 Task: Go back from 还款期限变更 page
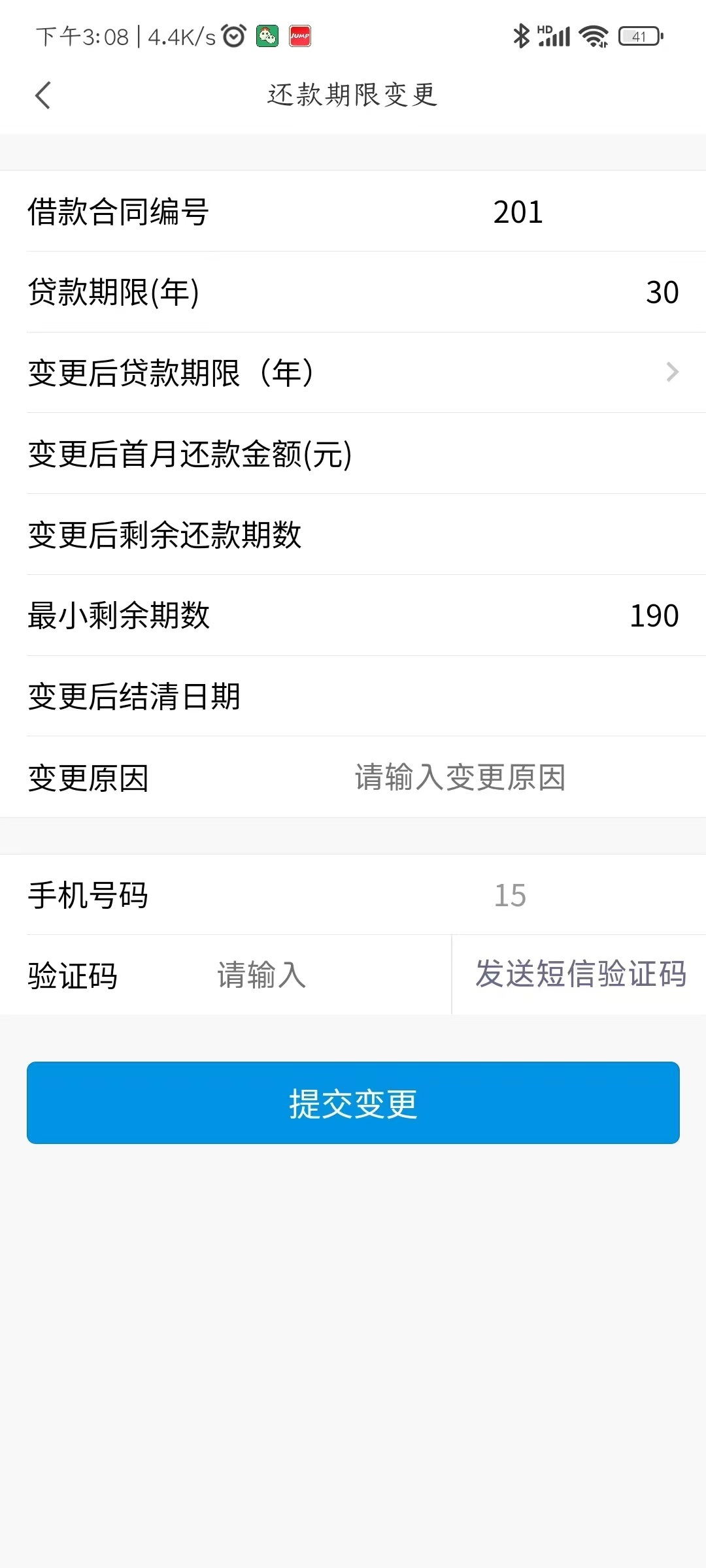coord(43,95)
